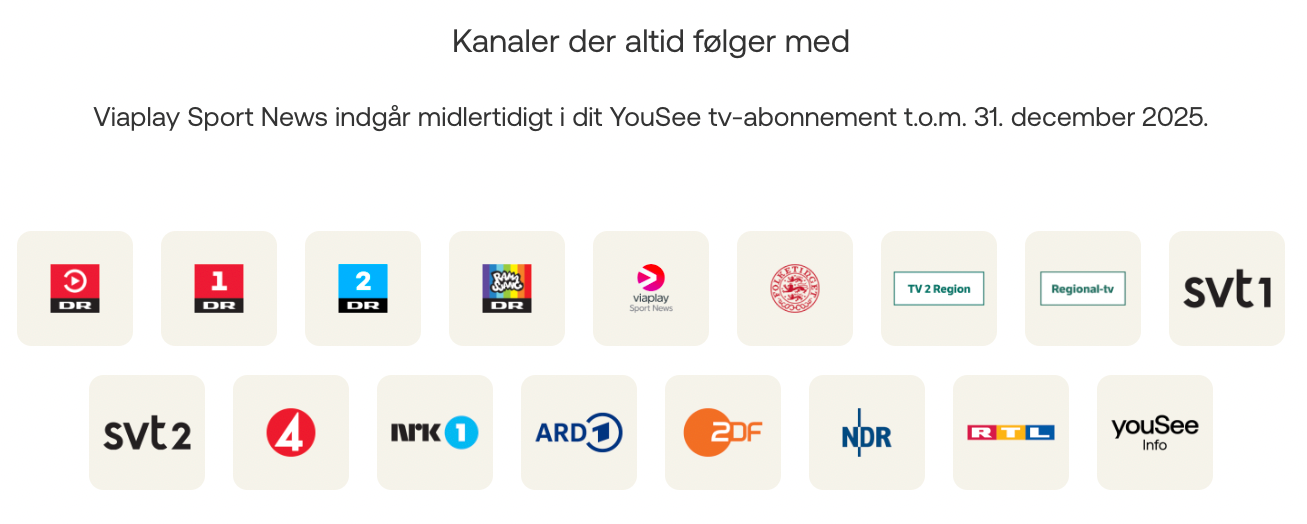Select the SVT2 channel tile

147,433
